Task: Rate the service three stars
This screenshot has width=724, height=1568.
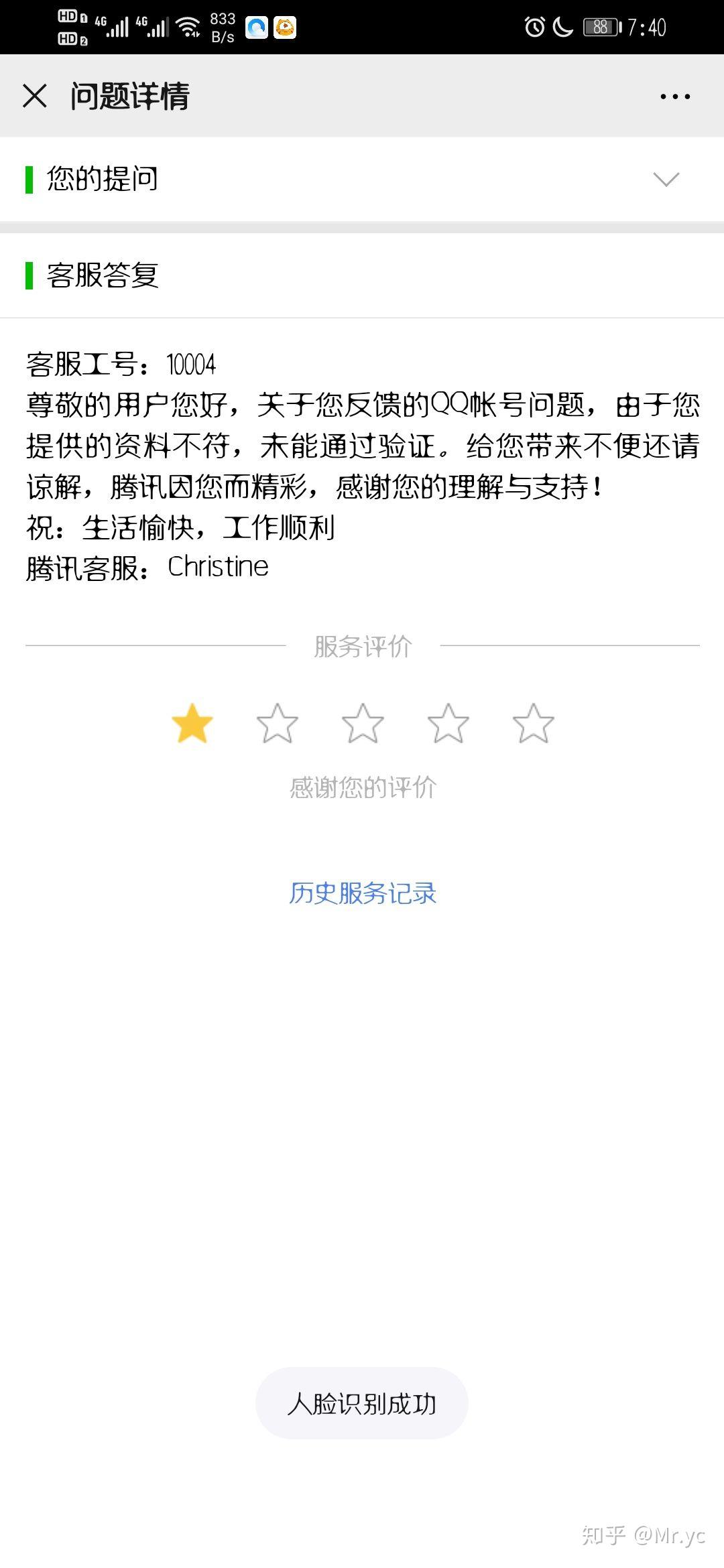Action: click(363, 724)
